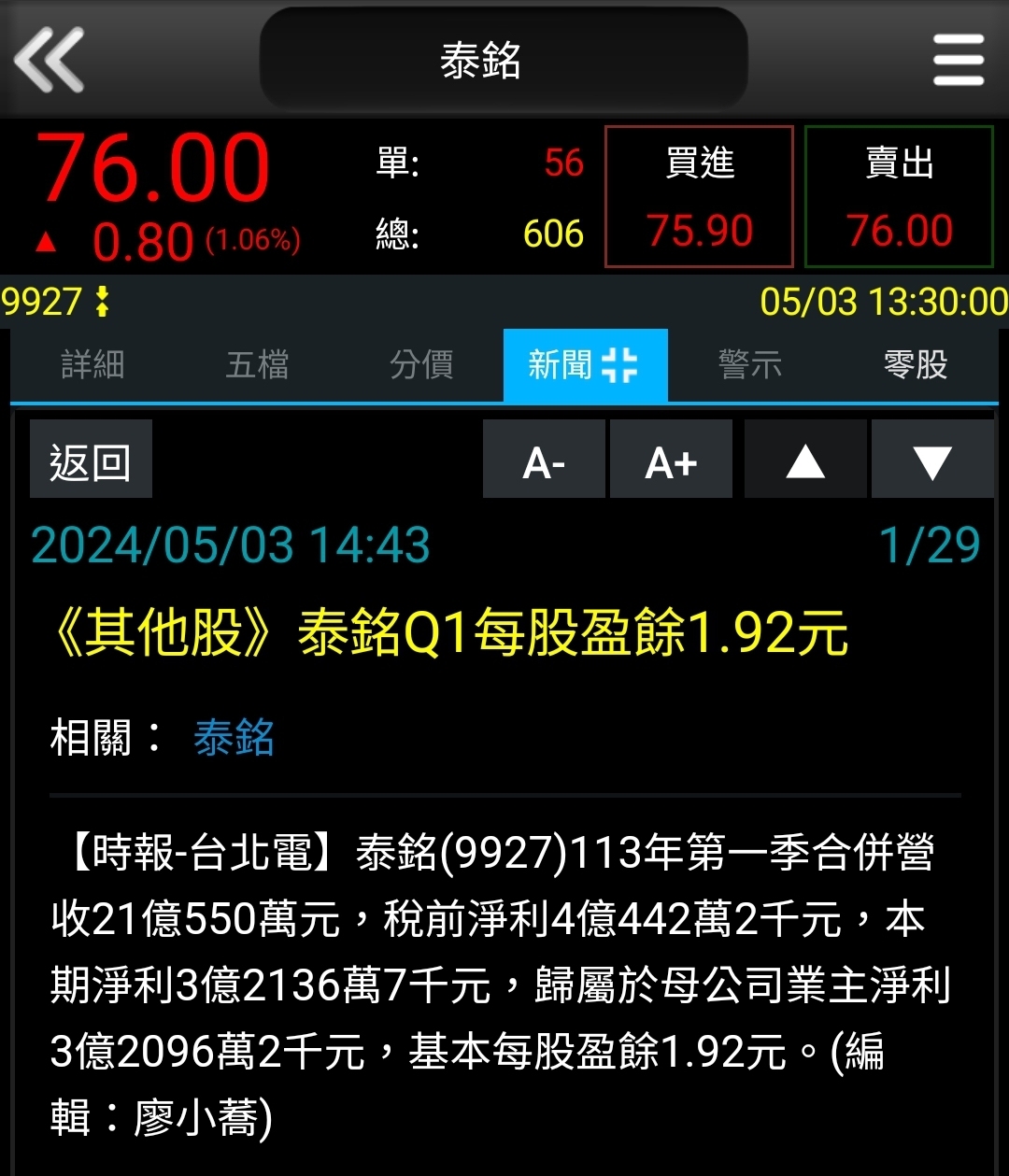Viewport: 1009px width, 1176px height.
Task: Switch to the 詳細 tab
Action: coord(91,364)
